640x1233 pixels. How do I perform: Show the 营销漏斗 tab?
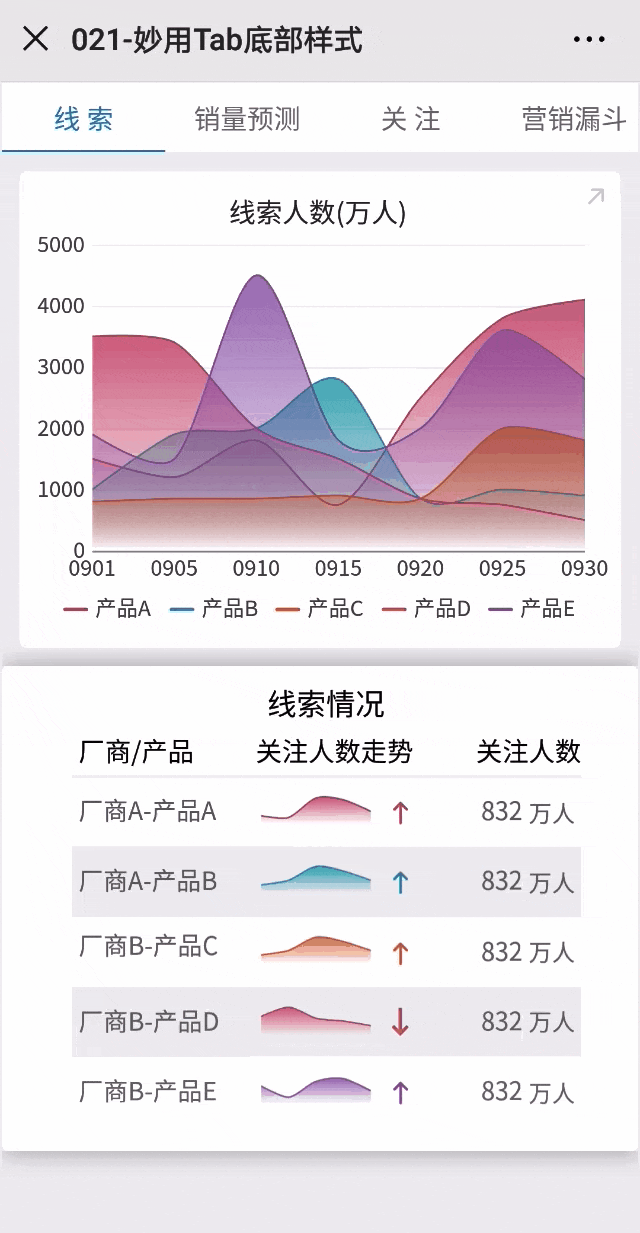[574, 120]
